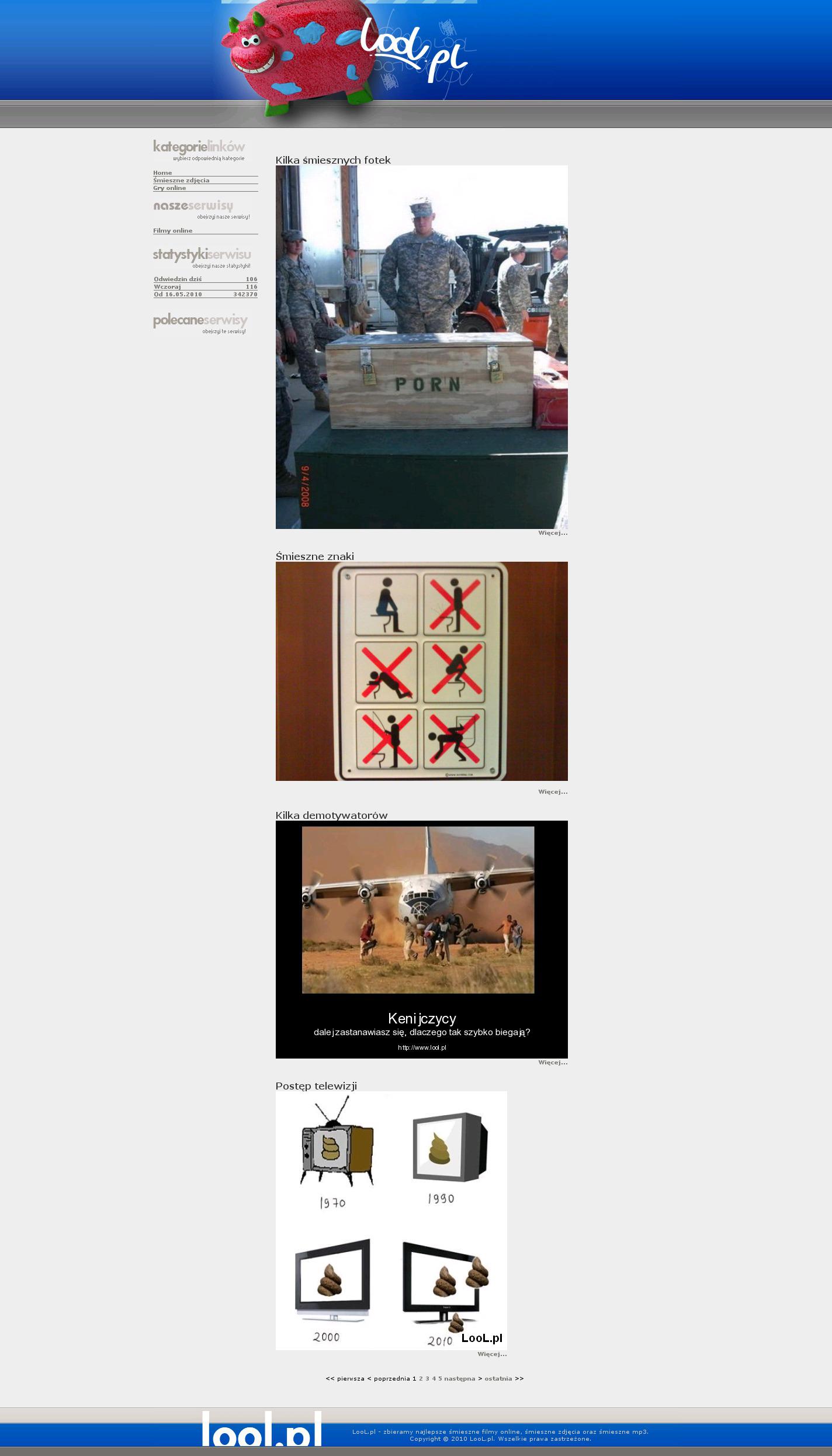The width and height of the screenshot is (832, 1456).
Task: Open Postęp telewizji post image
Action: tap(391, 1220)
